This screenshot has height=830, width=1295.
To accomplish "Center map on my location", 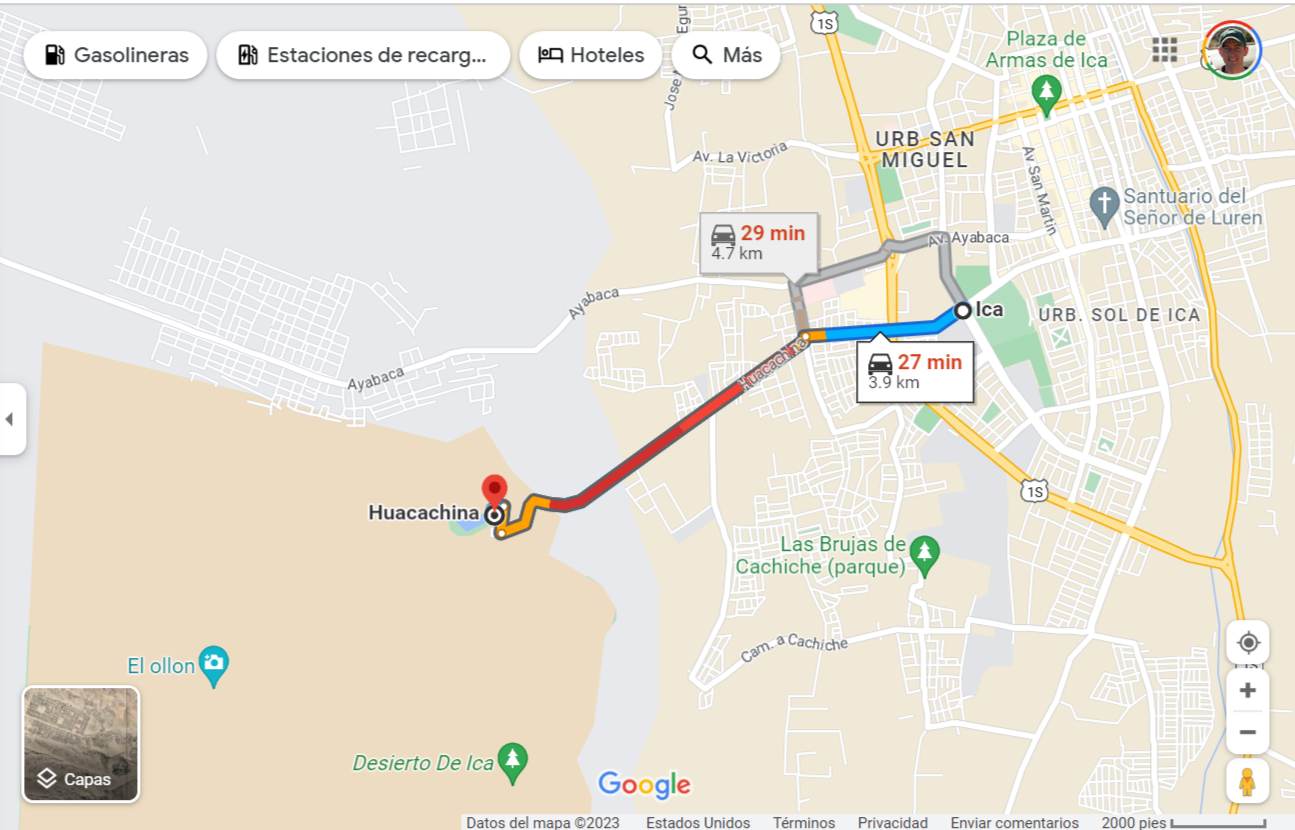I will (1247, 642).
